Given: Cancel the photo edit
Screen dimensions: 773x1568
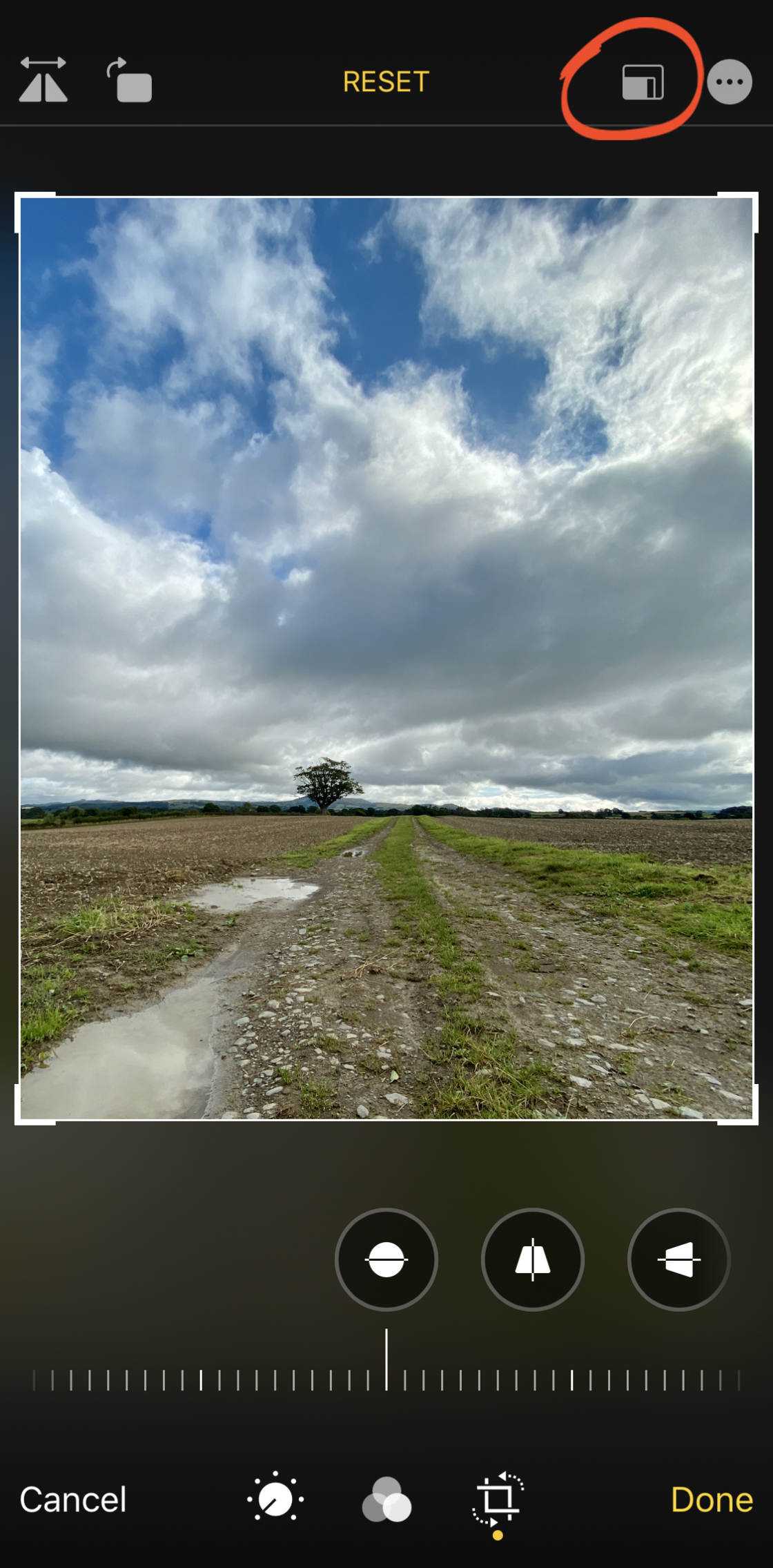Looking at the screenshot, I should tap(73, 1499).
